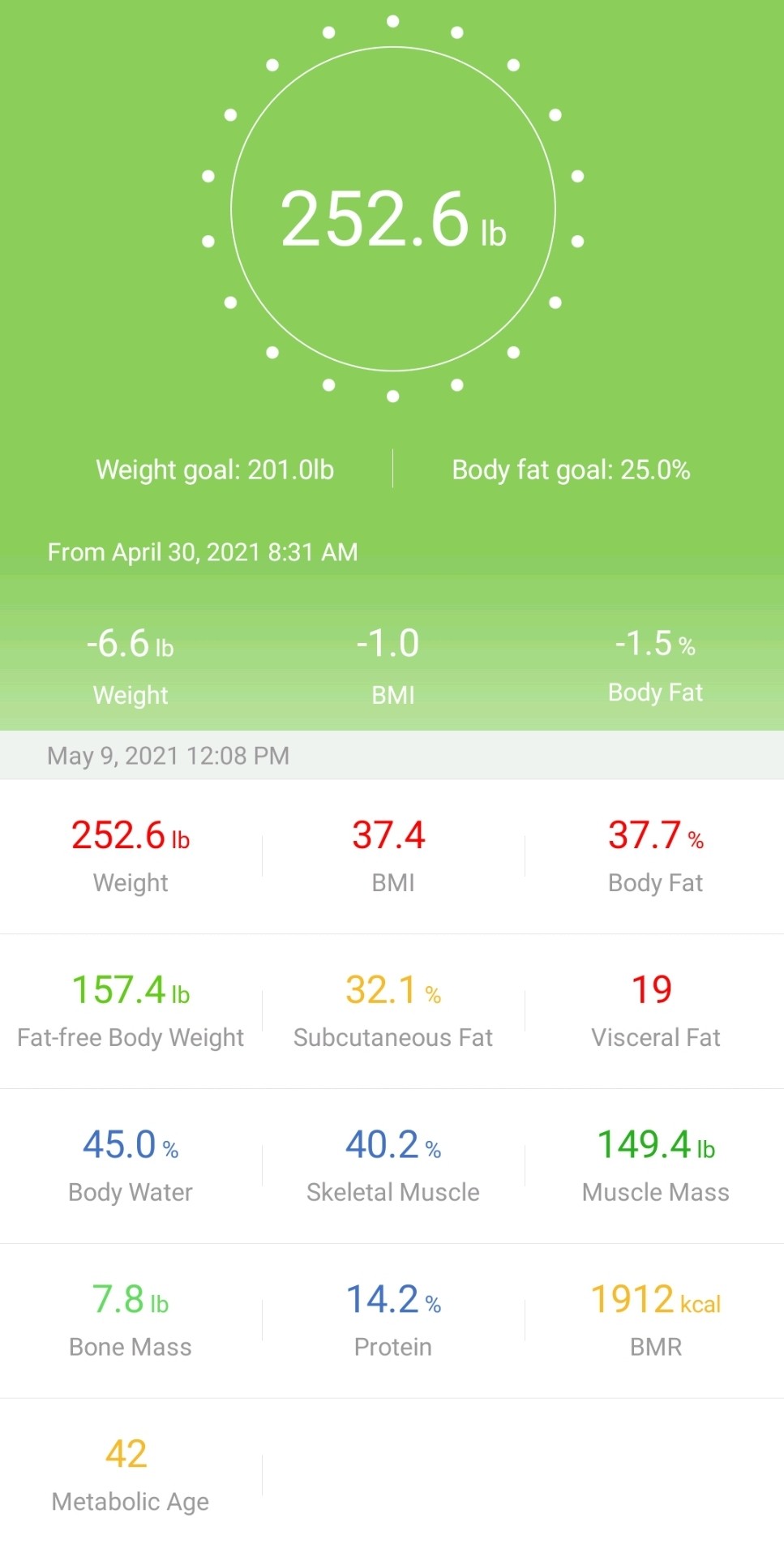Show Metabolic Age details

click(131, 1475)
